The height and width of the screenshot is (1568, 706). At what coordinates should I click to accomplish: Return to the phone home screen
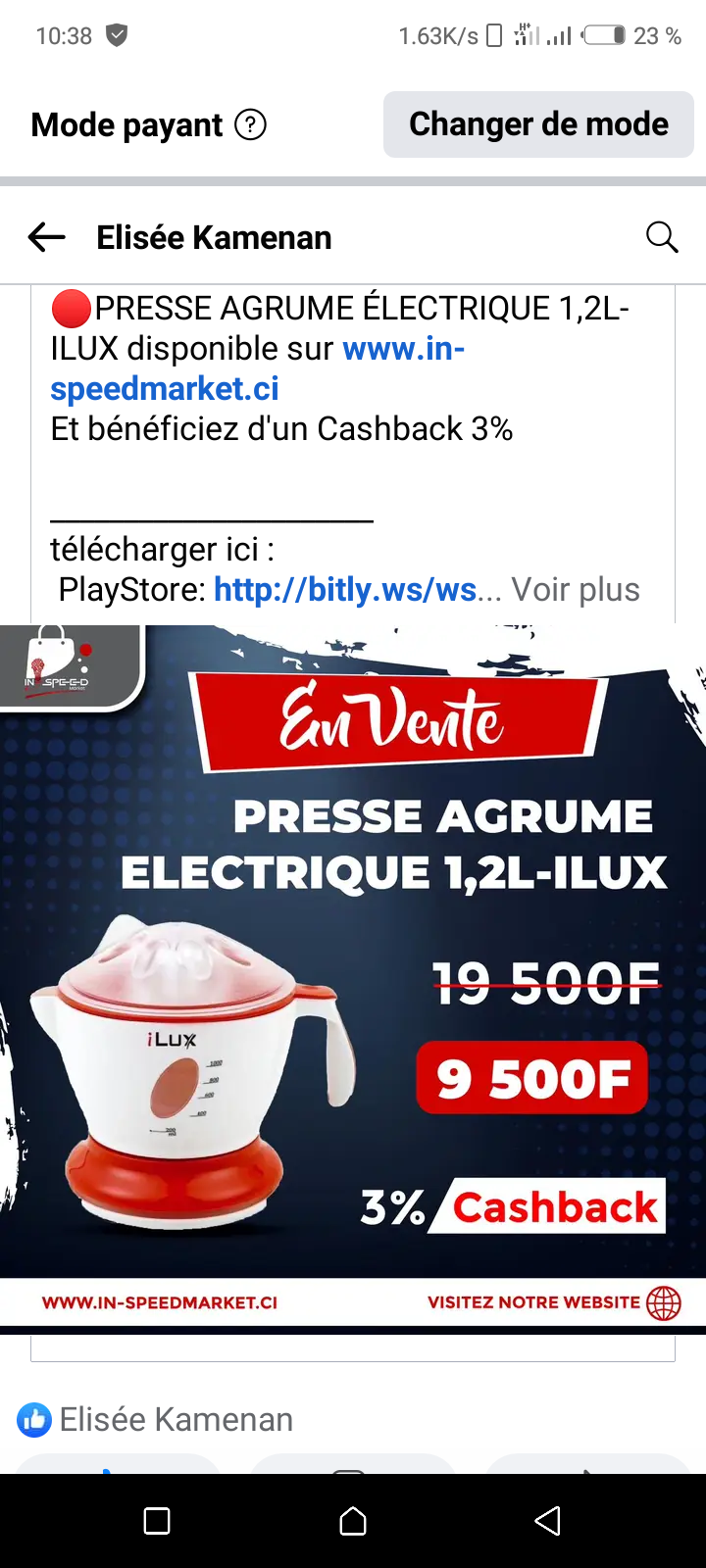(x=353, y=1521)
